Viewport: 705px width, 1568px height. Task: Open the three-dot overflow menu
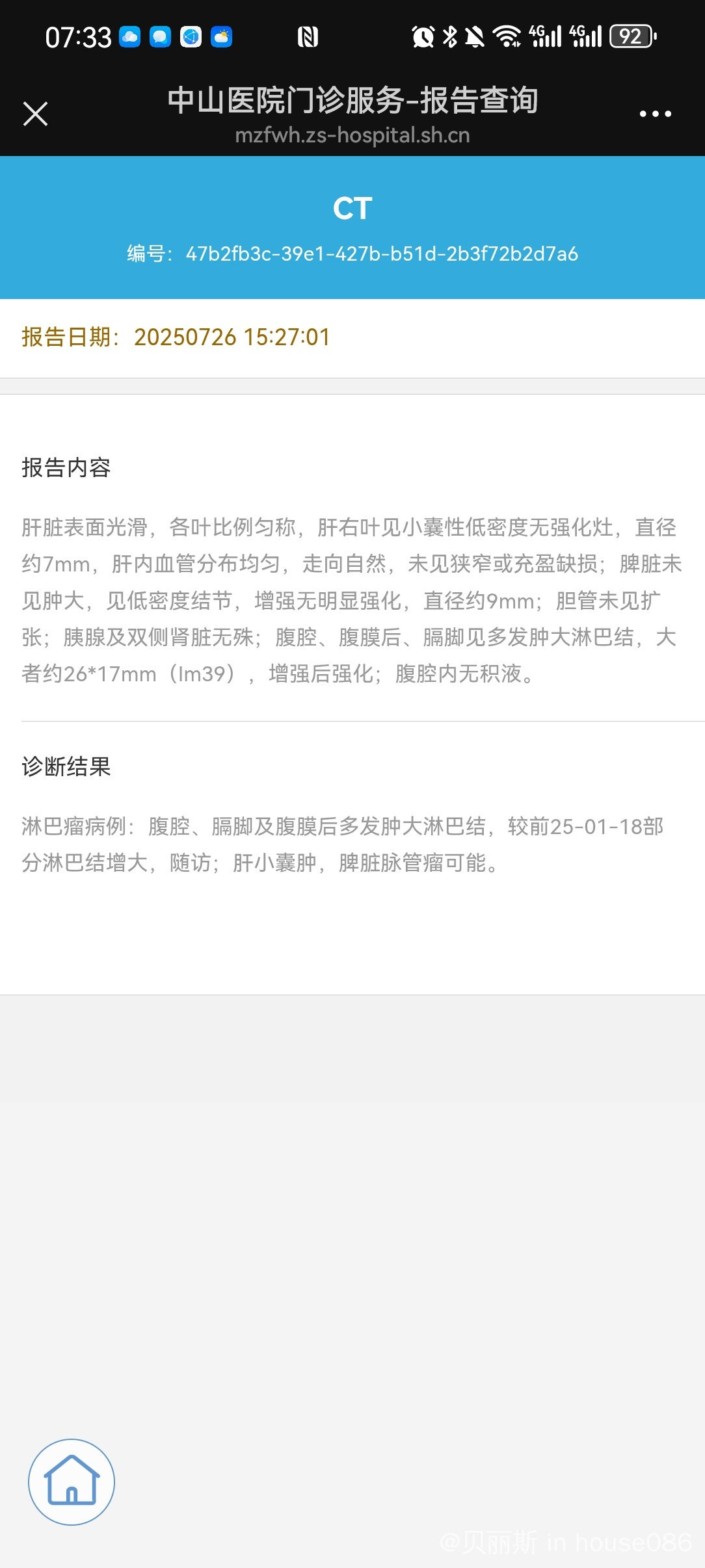(x=655, y=114)
